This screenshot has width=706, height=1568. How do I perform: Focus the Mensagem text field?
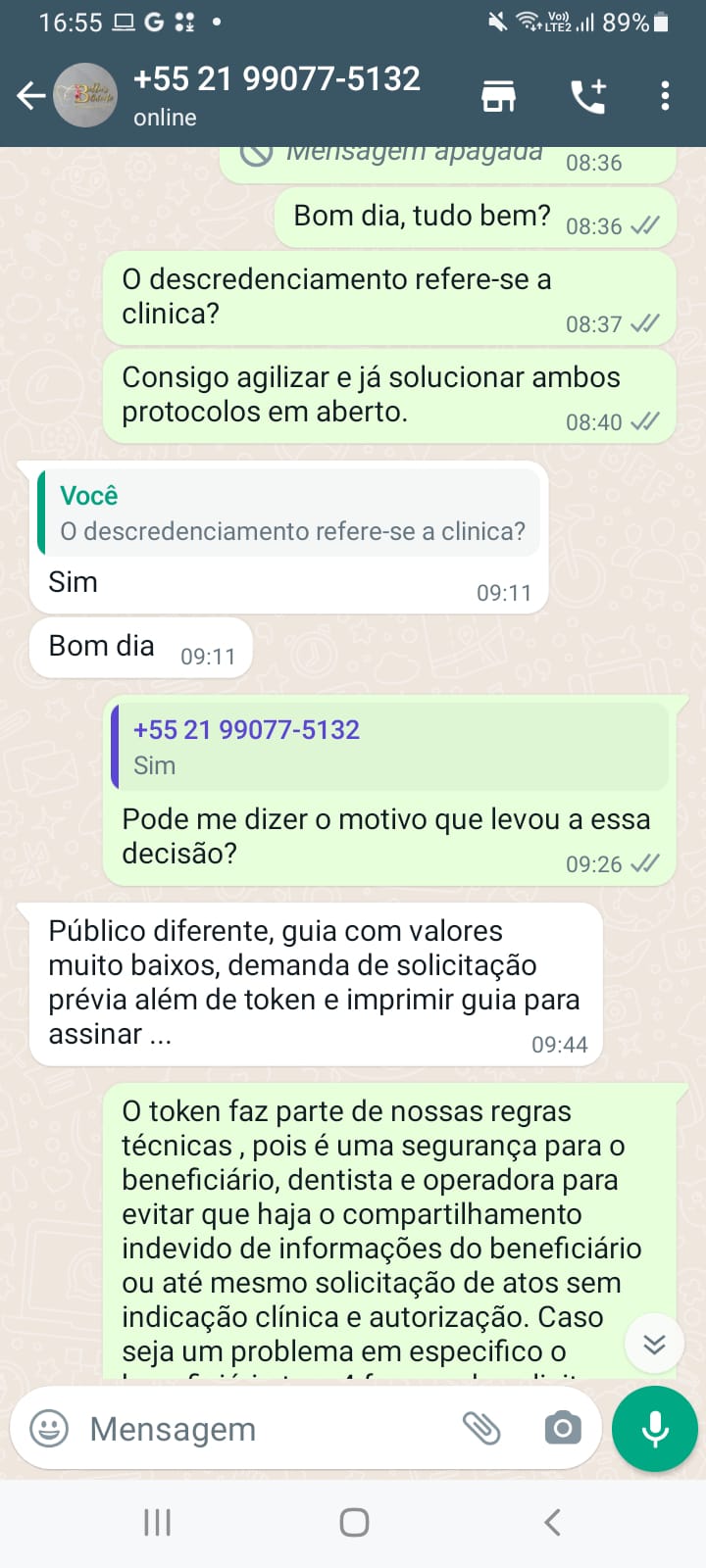265,1429
